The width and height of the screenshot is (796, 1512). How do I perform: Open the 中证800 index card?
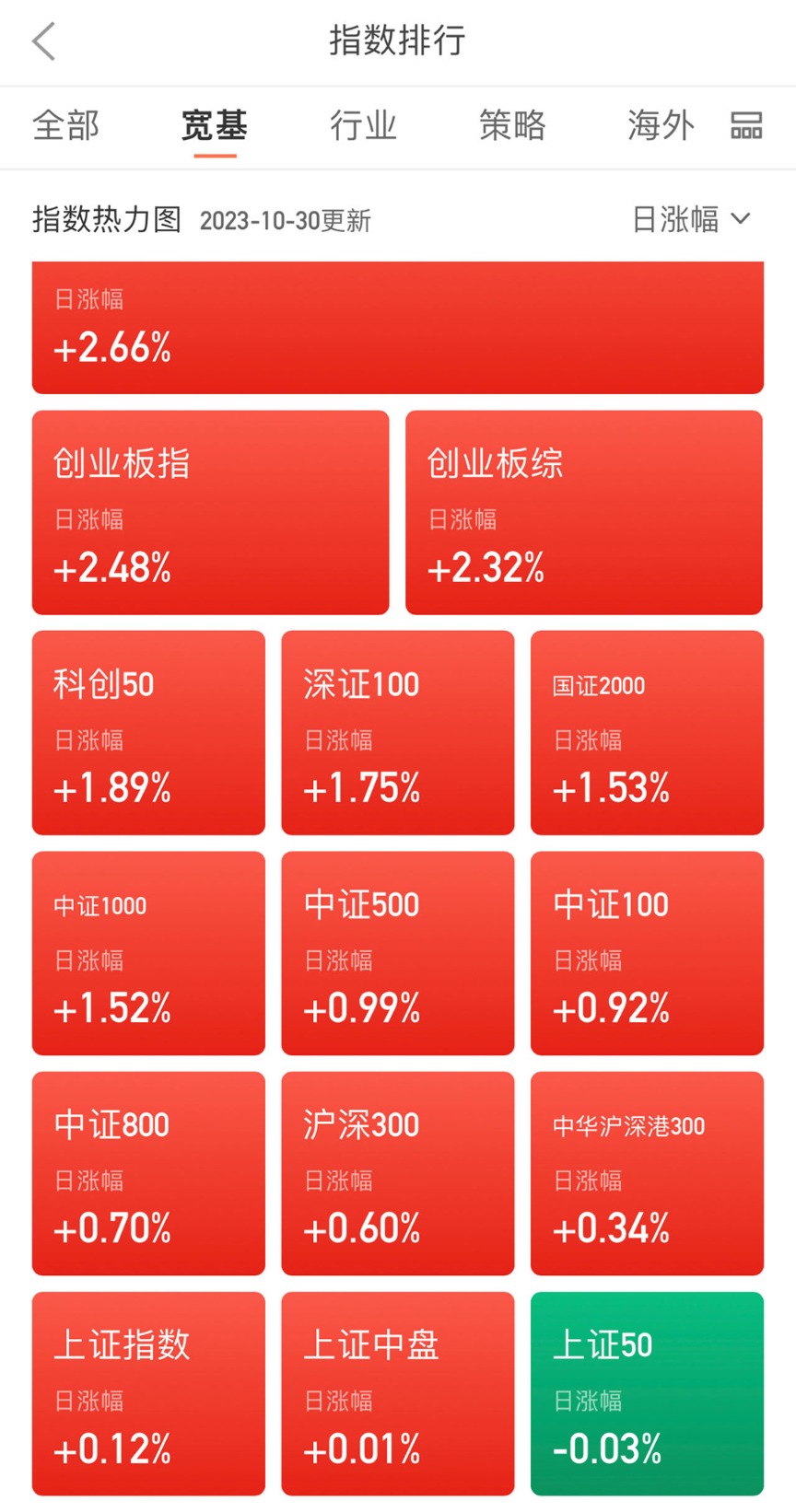coord(148,1173)
